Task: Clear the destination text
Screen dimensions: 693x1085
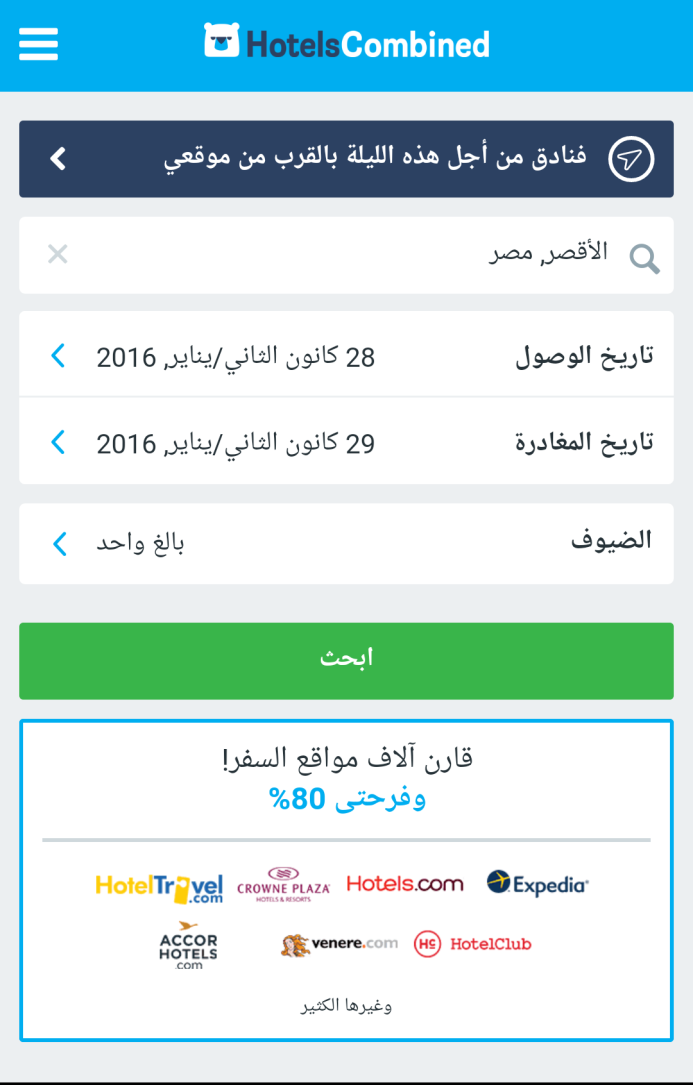Action: (x=58, y=254)
